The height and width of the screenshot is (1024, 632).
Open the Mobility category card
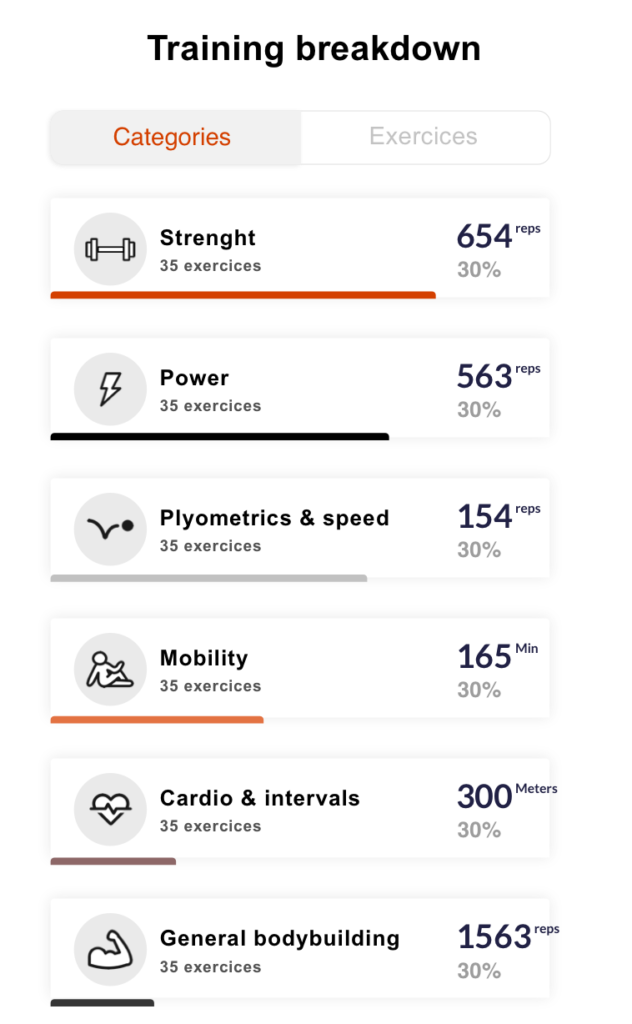click(300, 670)
